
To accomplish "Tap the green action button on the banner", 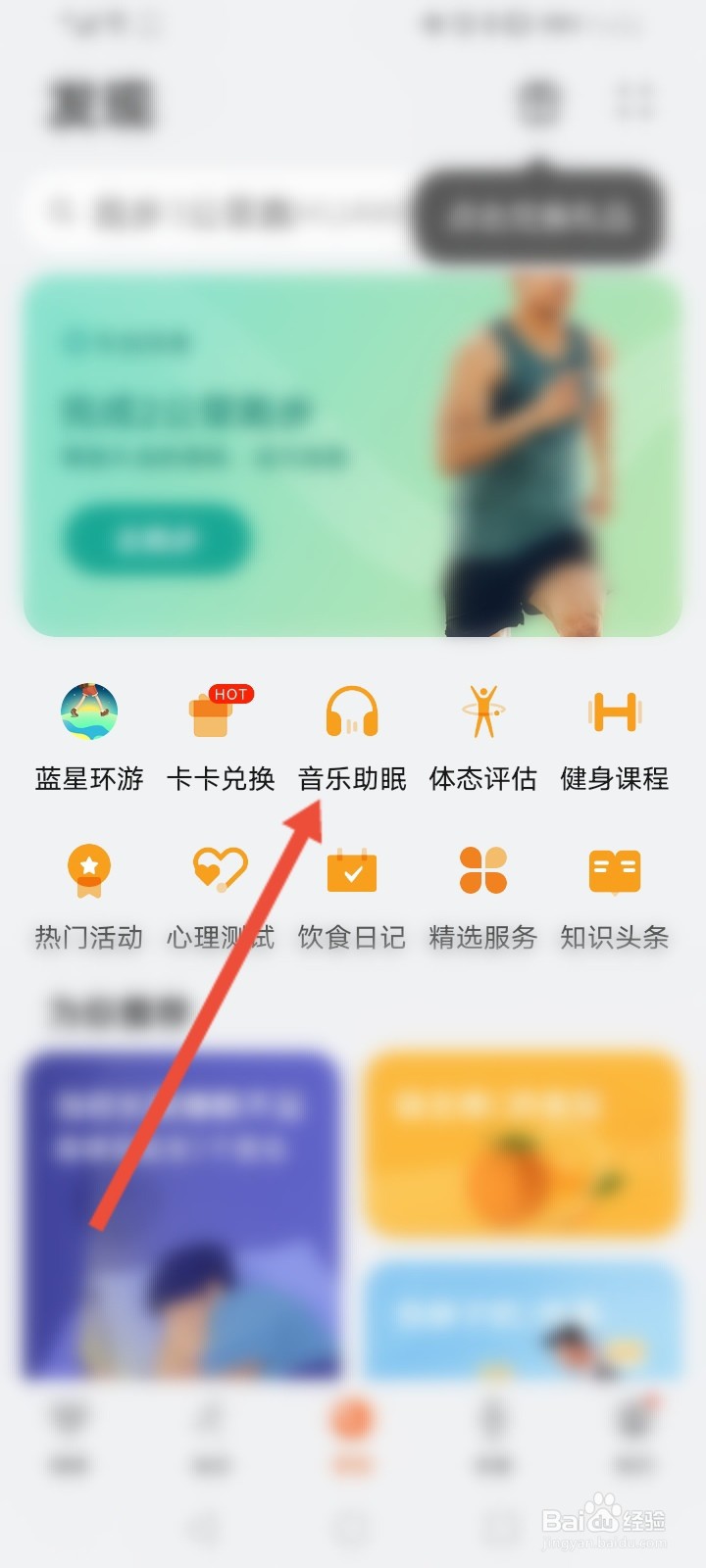I will tap(155, 537).
